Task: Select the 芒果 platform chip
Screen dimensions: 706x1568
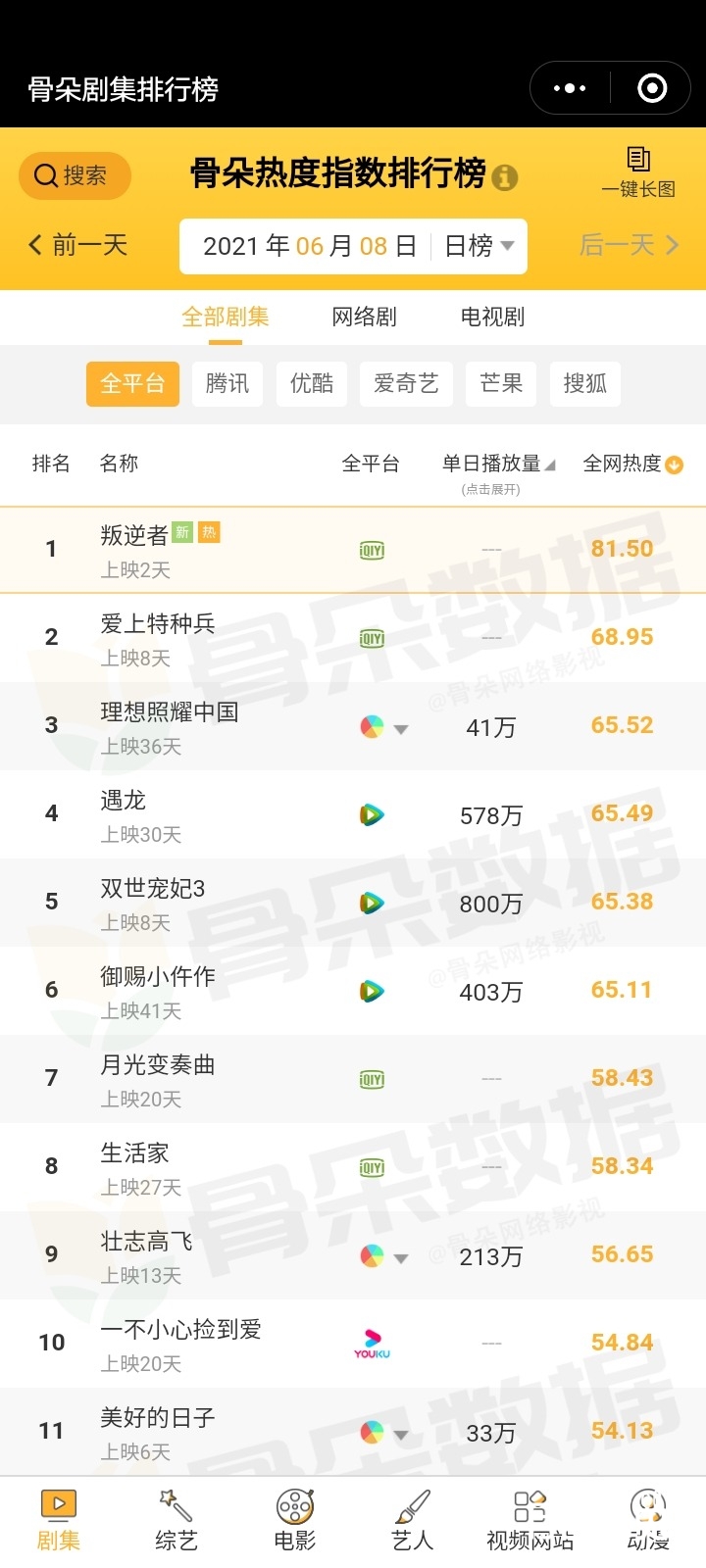Action: [x=501, y=383]
